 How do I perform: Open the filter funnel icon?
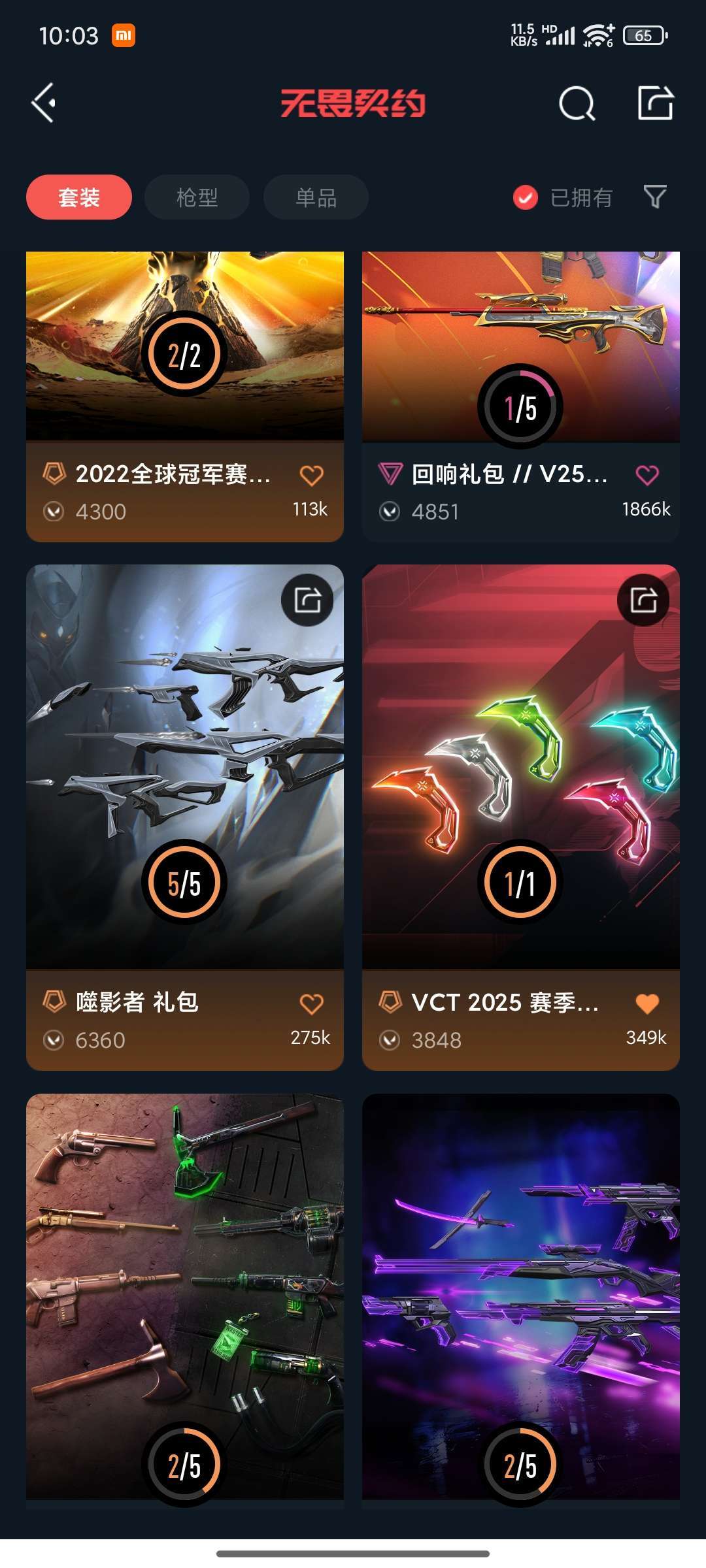pos(655,197)
